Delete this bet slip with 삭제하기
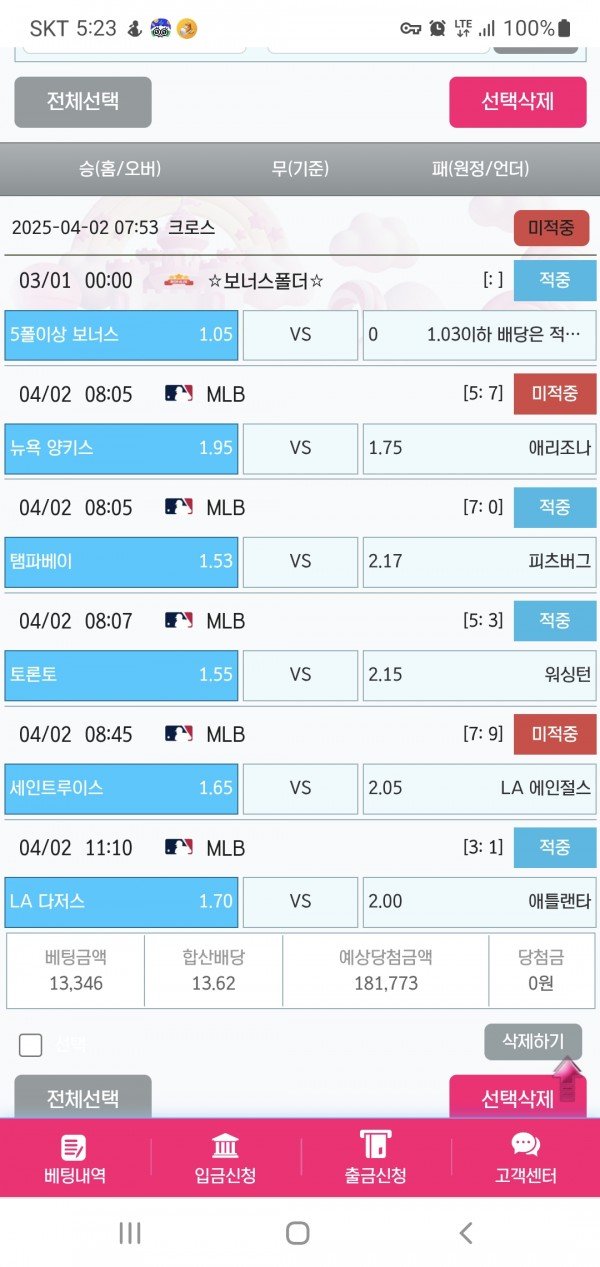600x1267 pixels. coord(533,1041)
